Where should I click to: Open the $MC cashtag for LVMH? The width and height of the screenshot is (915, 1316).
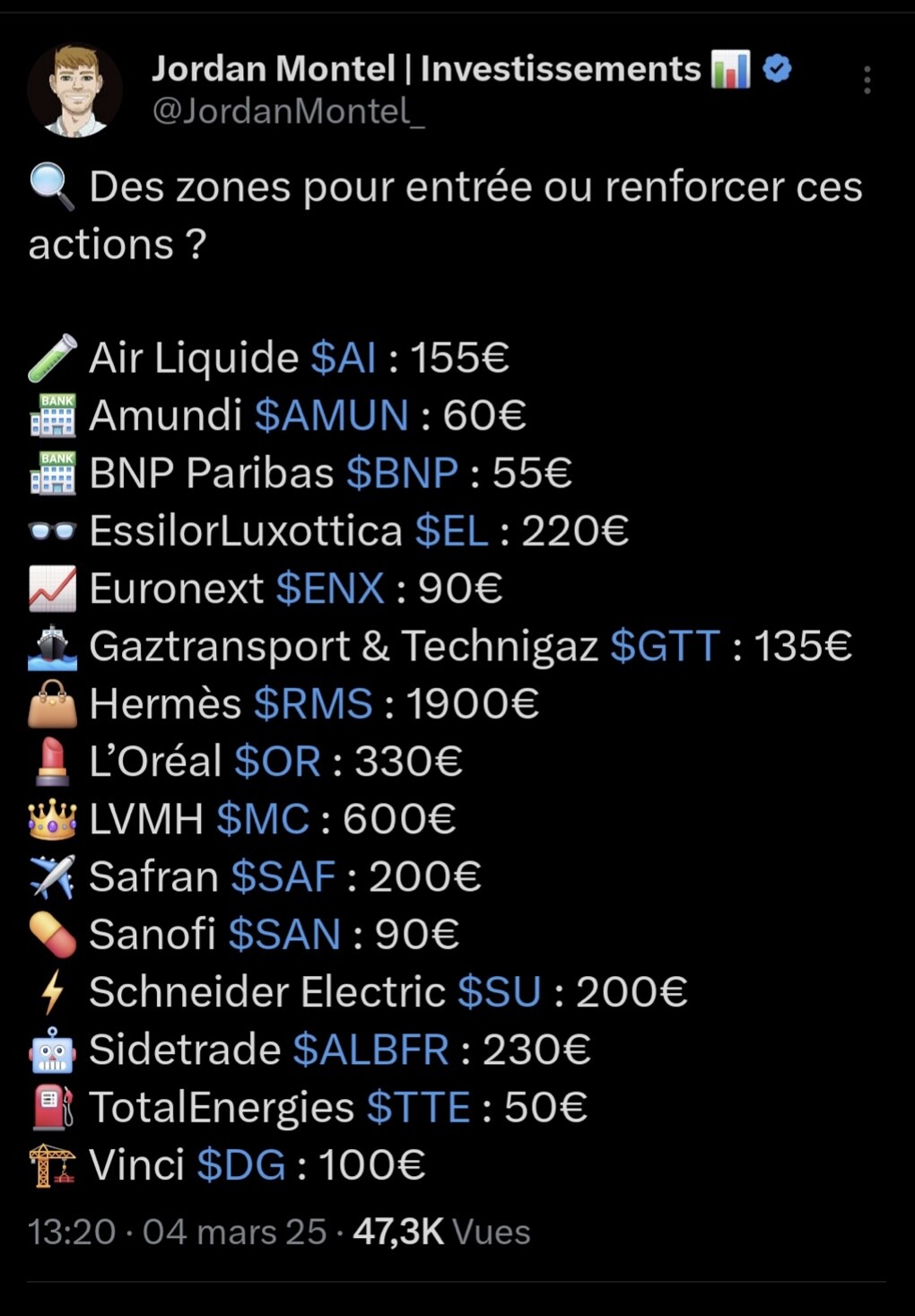pos(263,819)
